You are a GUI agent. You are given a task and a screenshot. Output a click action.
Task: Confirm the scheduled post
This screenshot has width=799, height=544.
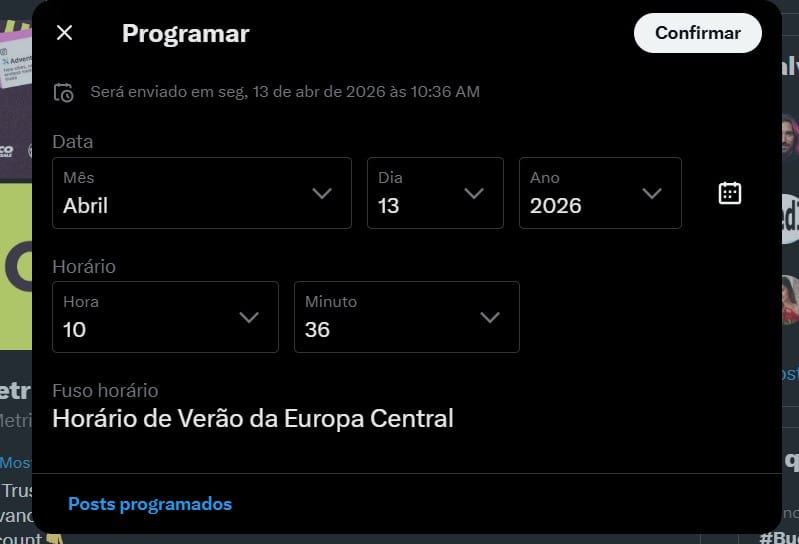coord(697,33)
